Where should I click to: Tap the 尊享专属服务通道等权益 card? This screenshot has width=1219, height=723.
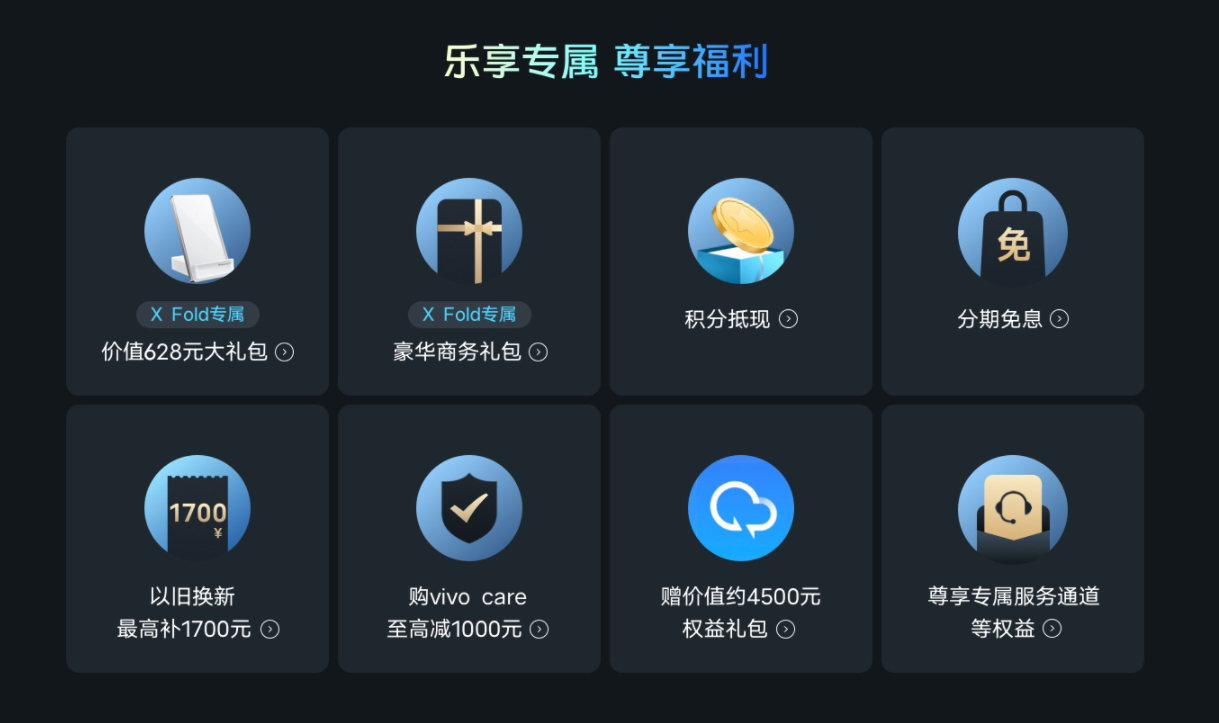click(x=1012, y=538)
